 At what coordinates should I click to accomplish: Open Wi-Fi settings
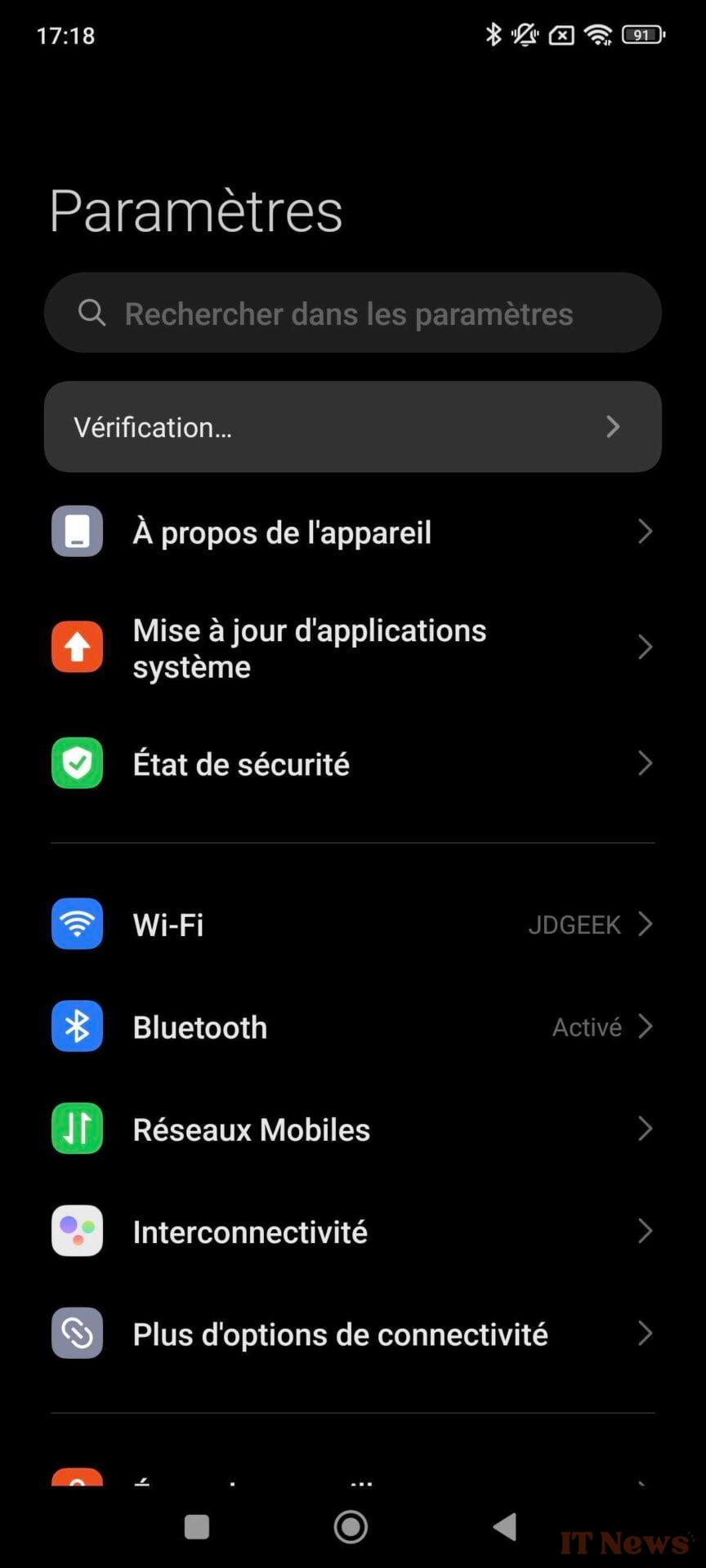coord(351,924)
